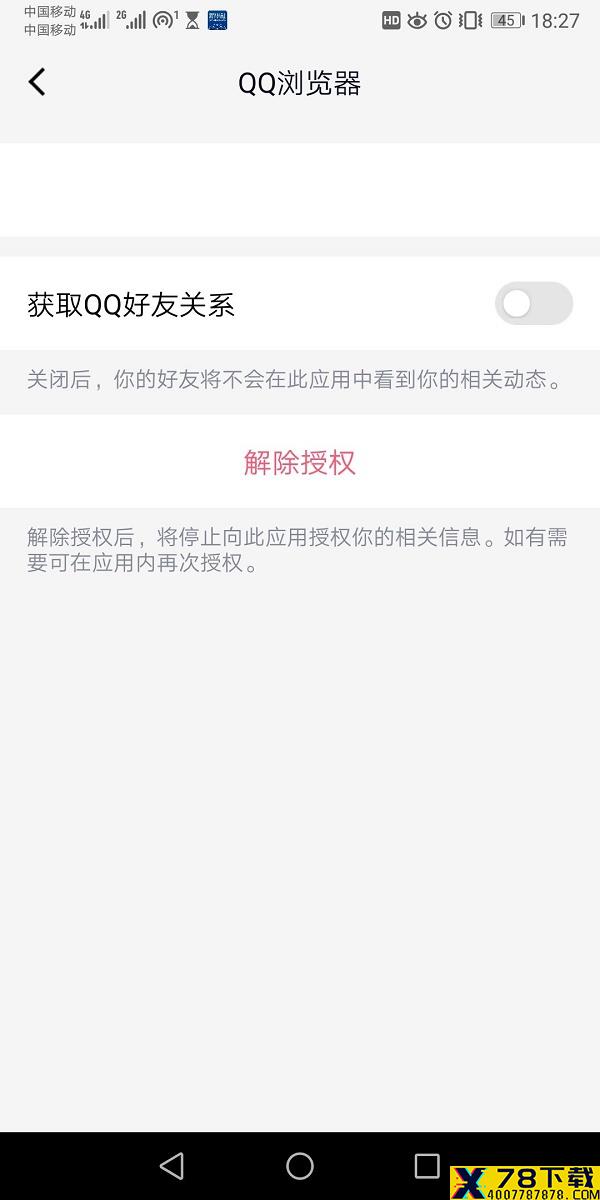600x1200 pixels.
Task: Tap 解除授权 to revoke authorization
Action: click(300, 462)
